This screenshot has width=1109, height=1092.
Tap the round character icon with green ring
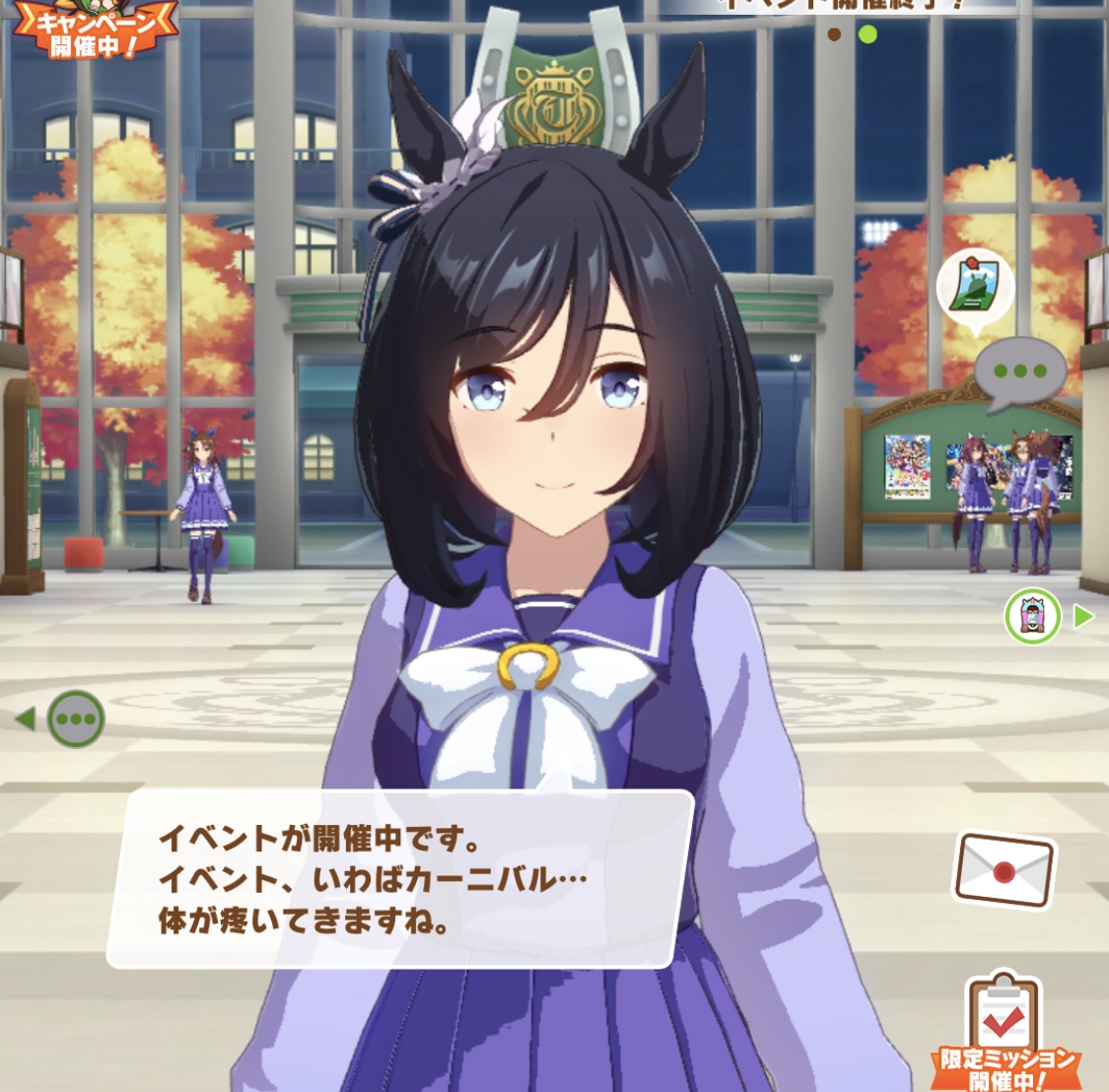pyautogui.click(x=1032, y=617)
